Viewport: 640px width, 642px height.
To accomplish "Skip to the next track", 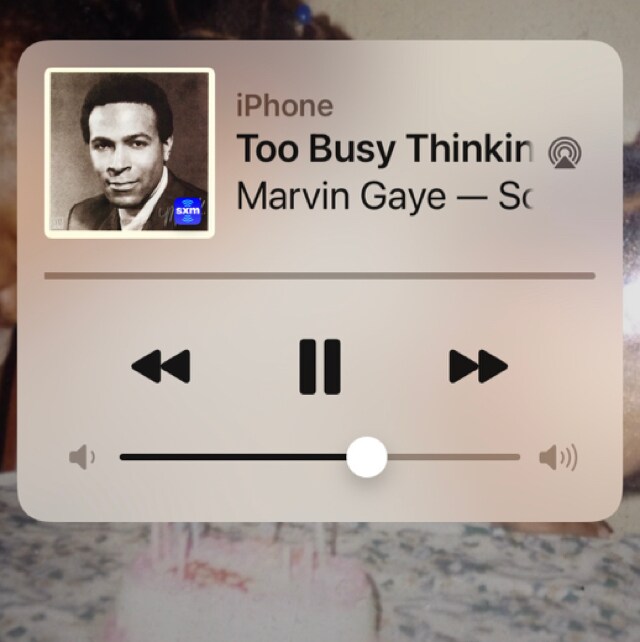I will tap(478, 366).
